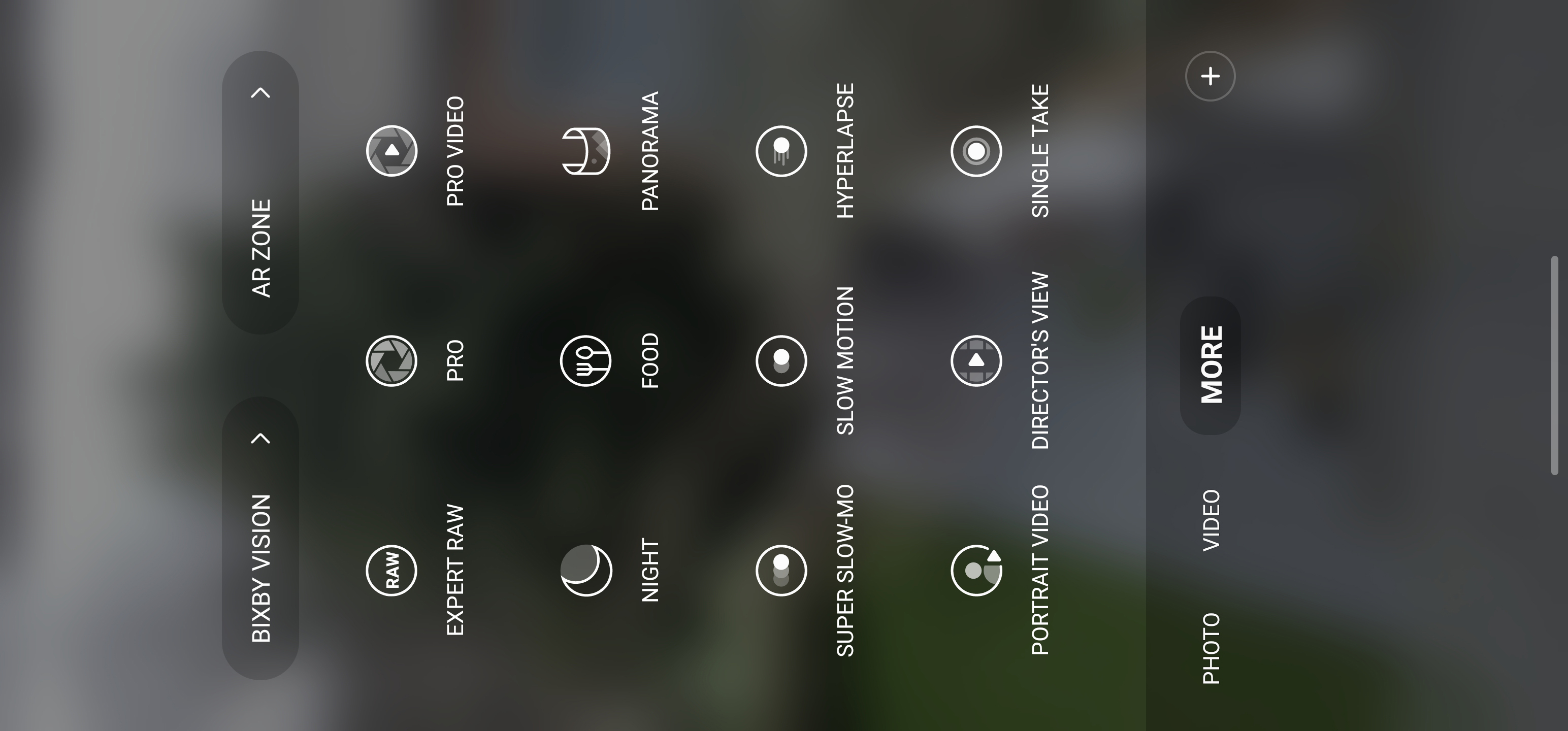Choose Panorama mode
Viewport: 1568px width, 731px height.
585,151
